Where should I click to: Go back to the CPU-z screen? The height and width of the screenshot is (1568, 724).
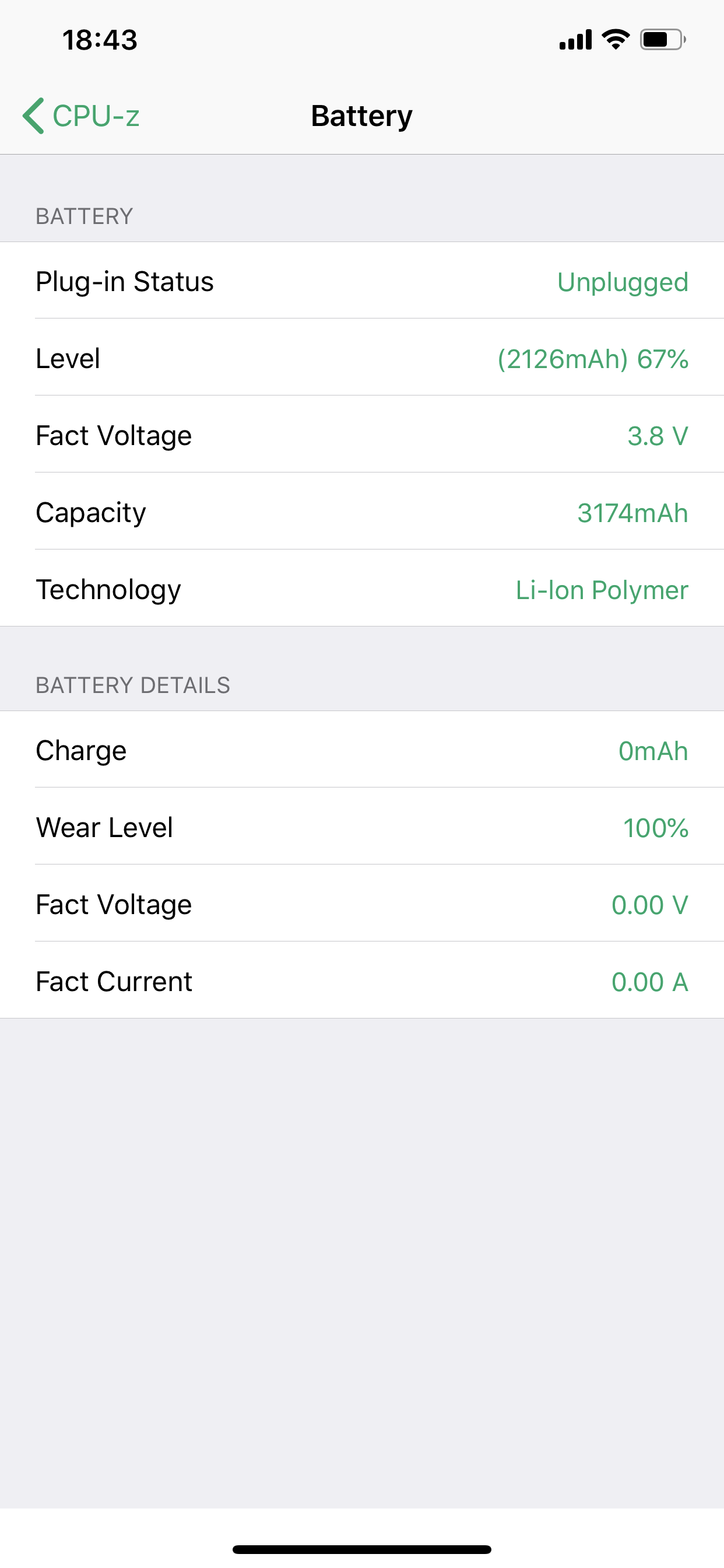click(82, 116)
